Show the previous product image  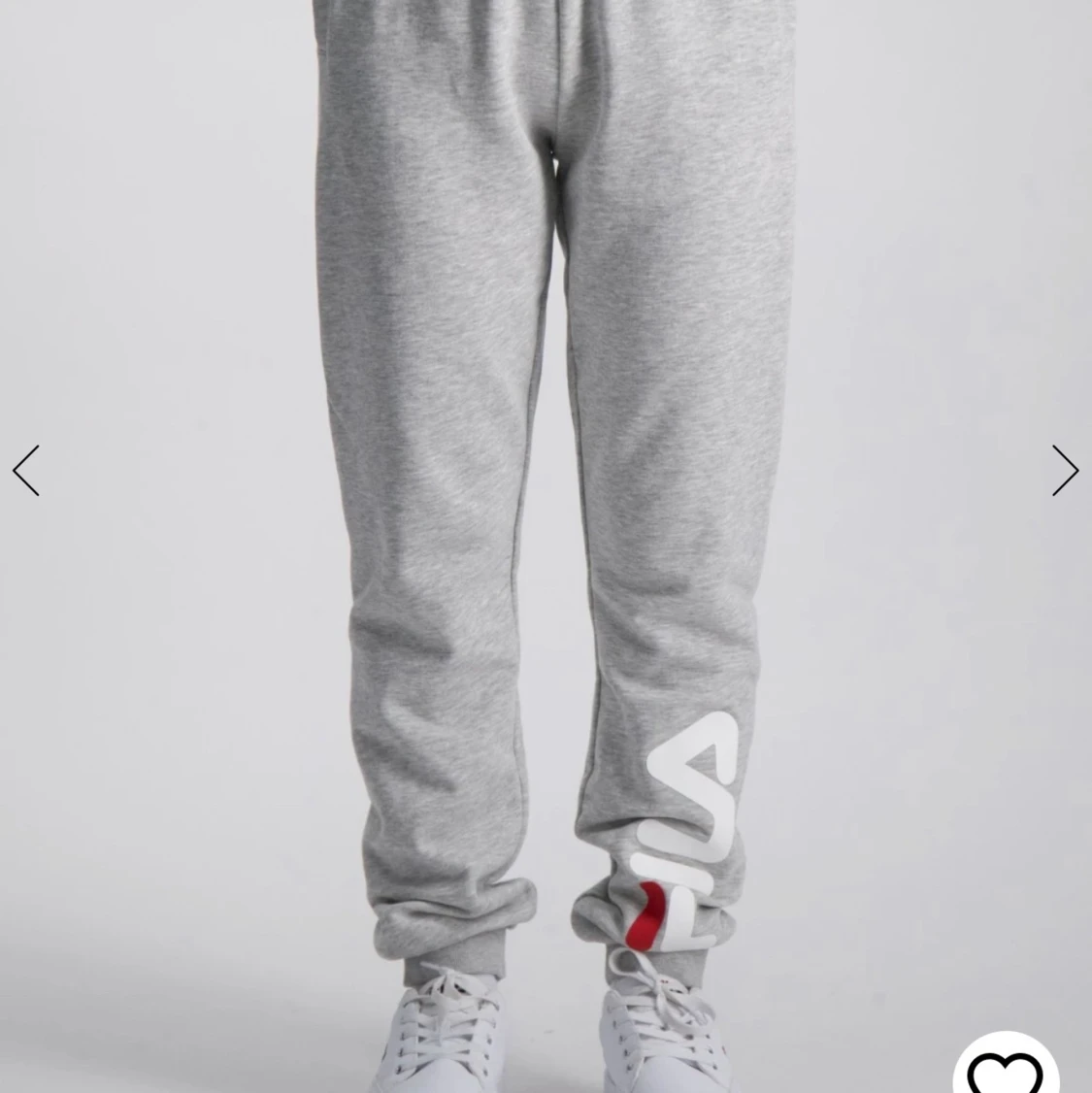(26, 471)
